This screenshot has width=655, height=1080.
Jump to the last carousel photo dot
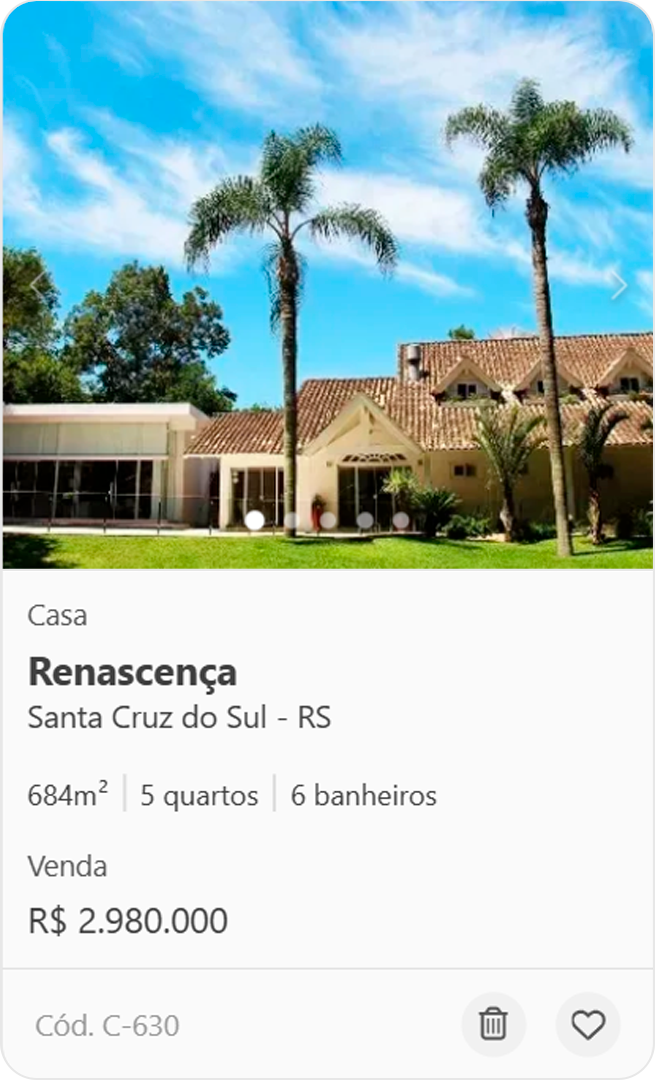pyautogui.click(x=401, y=520)
